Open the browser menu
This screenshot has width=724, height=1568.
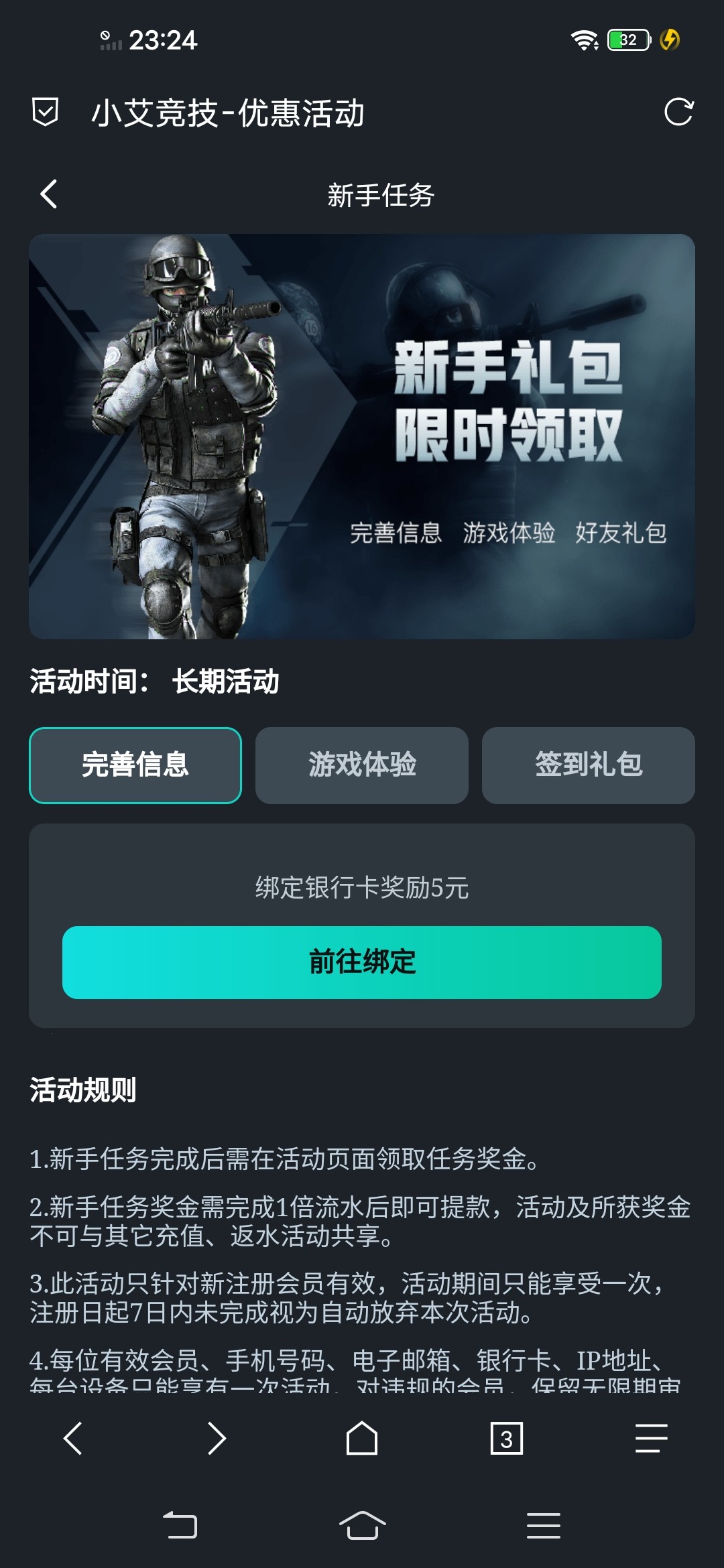pyautogui.click(x=651, y=1439)
